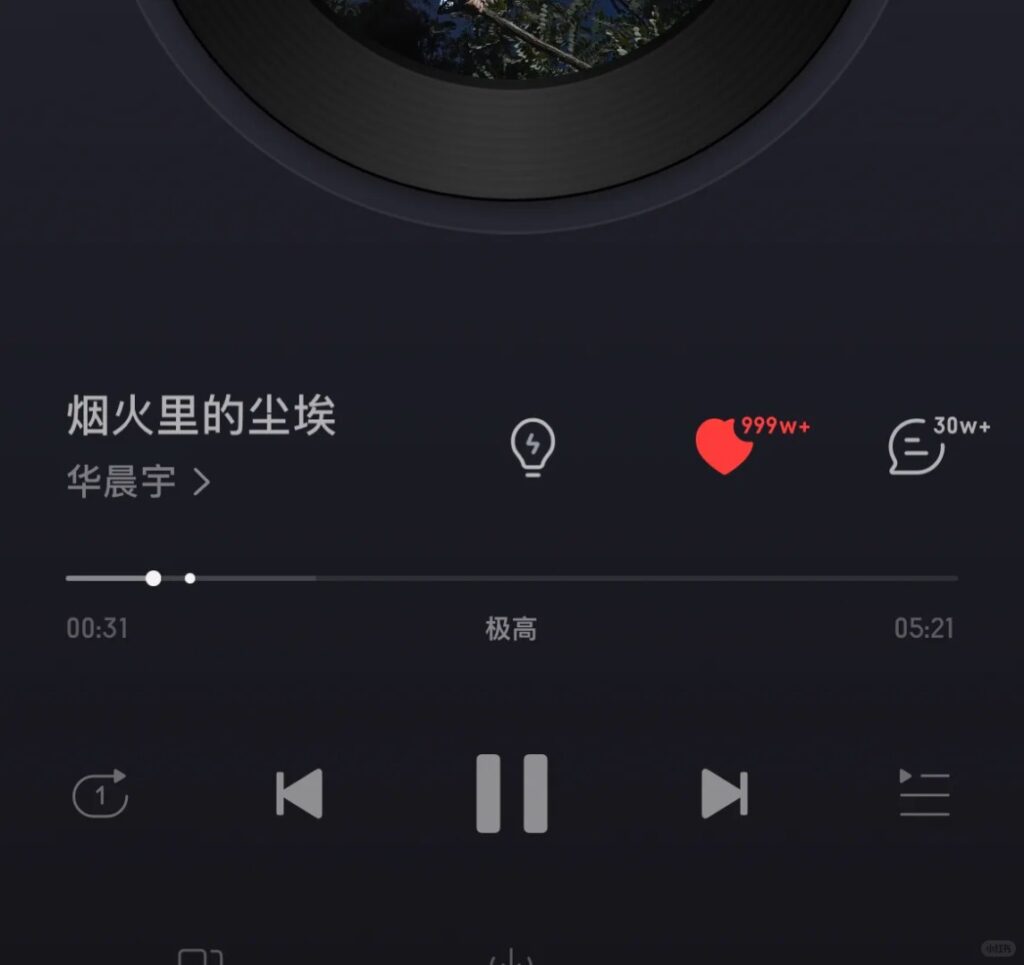Change the single-loop repeat mode
The width and height of the screenshot is (1024, 965).
point(101,794)
